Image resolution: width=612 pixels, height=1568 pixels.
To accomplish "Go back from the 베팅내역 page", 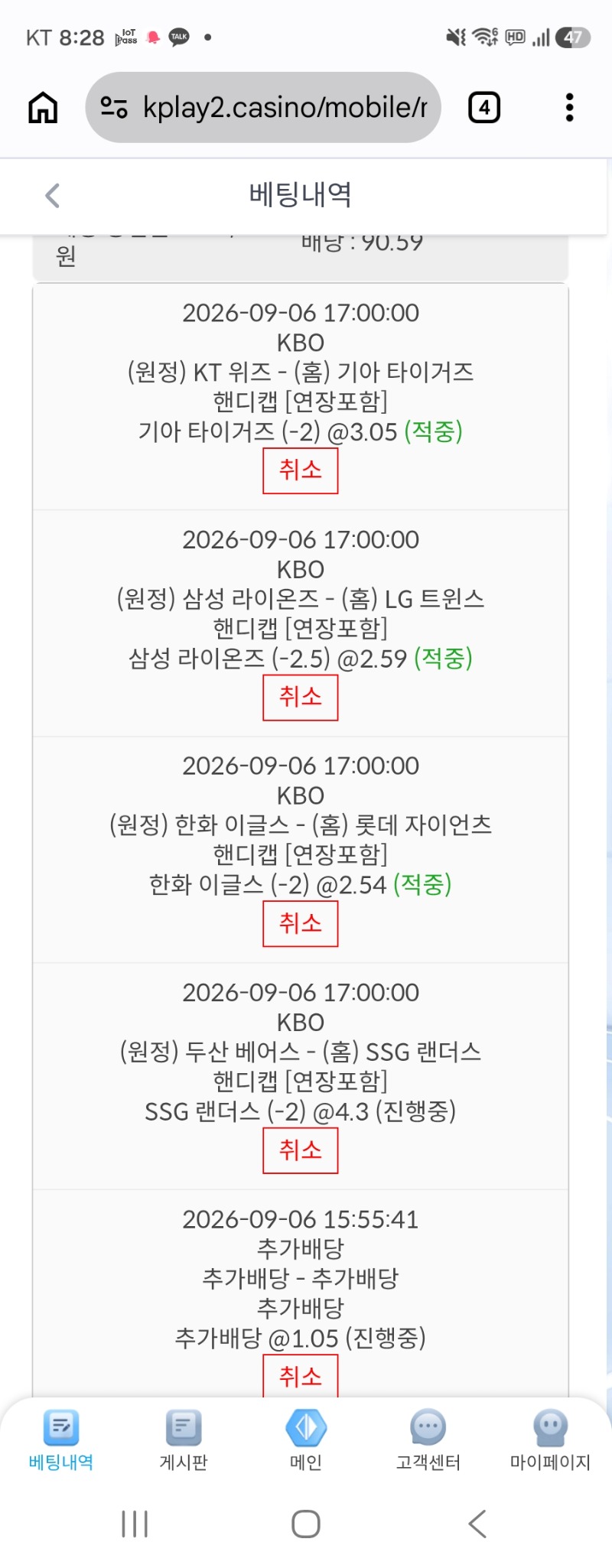I will (x=52, y=196).
